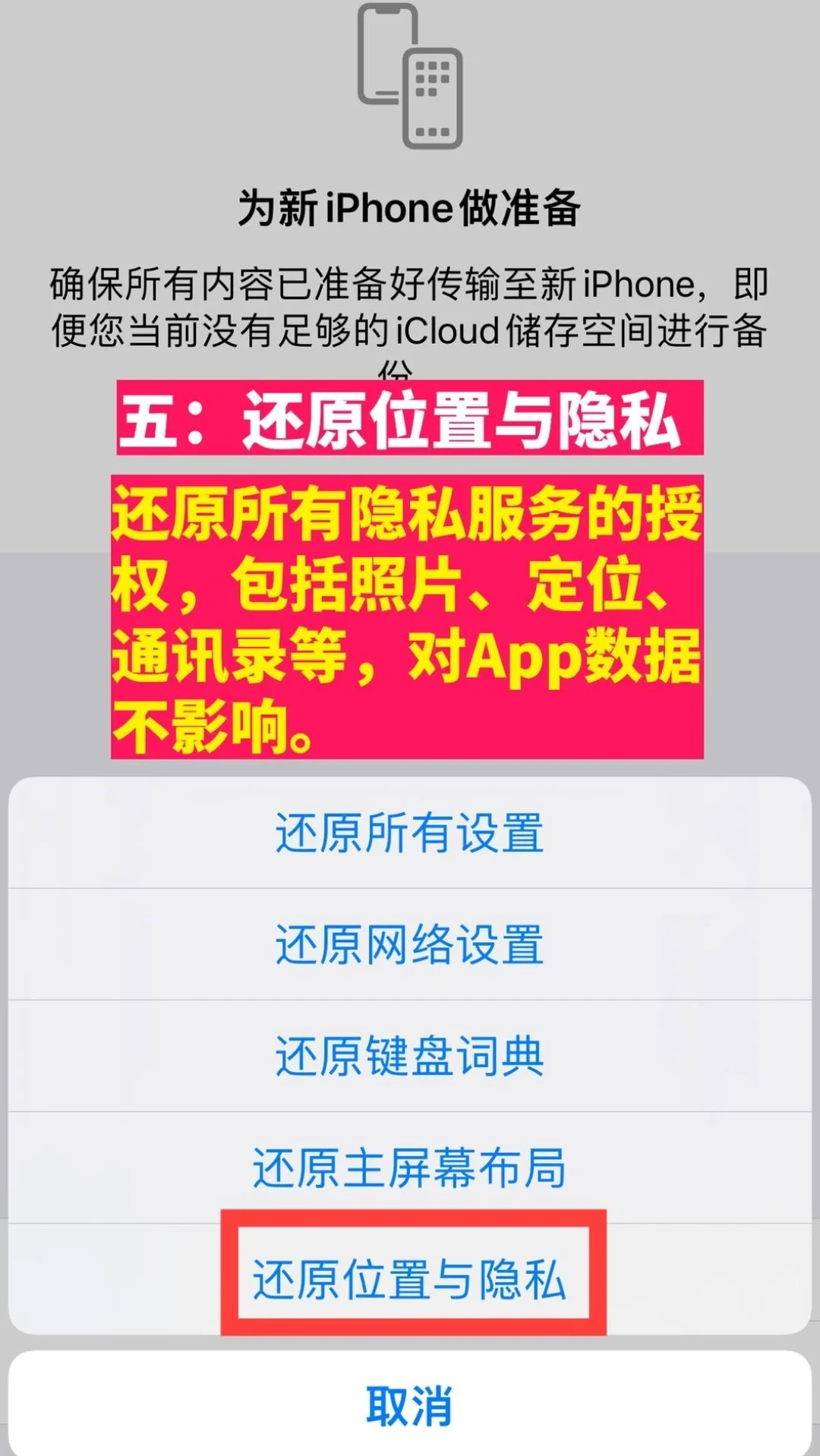Choose 还原网络设置 from the sheet

(x=410, y=945)
